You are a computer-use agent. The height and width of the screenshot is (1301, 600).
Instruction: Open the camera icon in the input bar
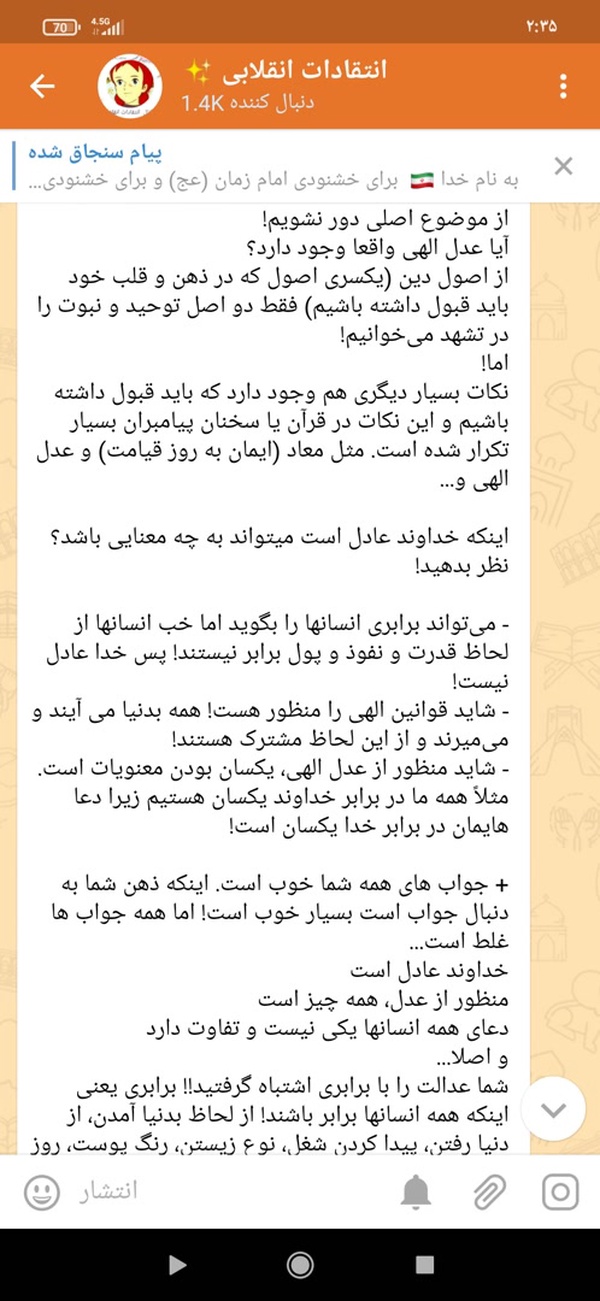(559, 1190)
